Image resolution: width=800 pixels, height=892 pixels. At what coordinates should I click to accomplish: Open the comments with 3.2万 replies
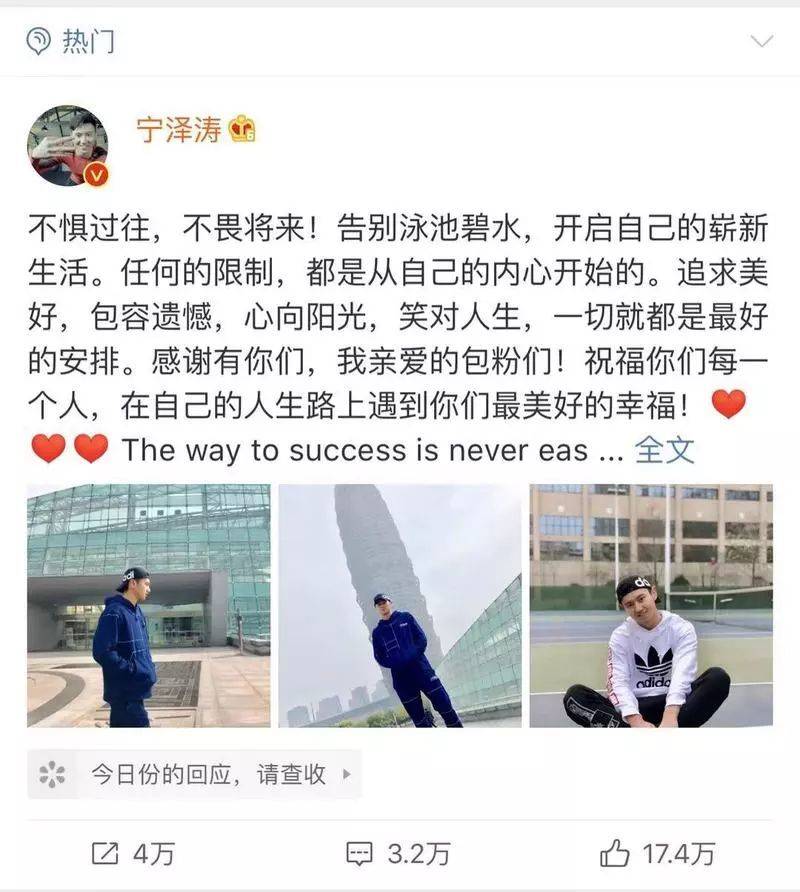(x=397, y=853)
